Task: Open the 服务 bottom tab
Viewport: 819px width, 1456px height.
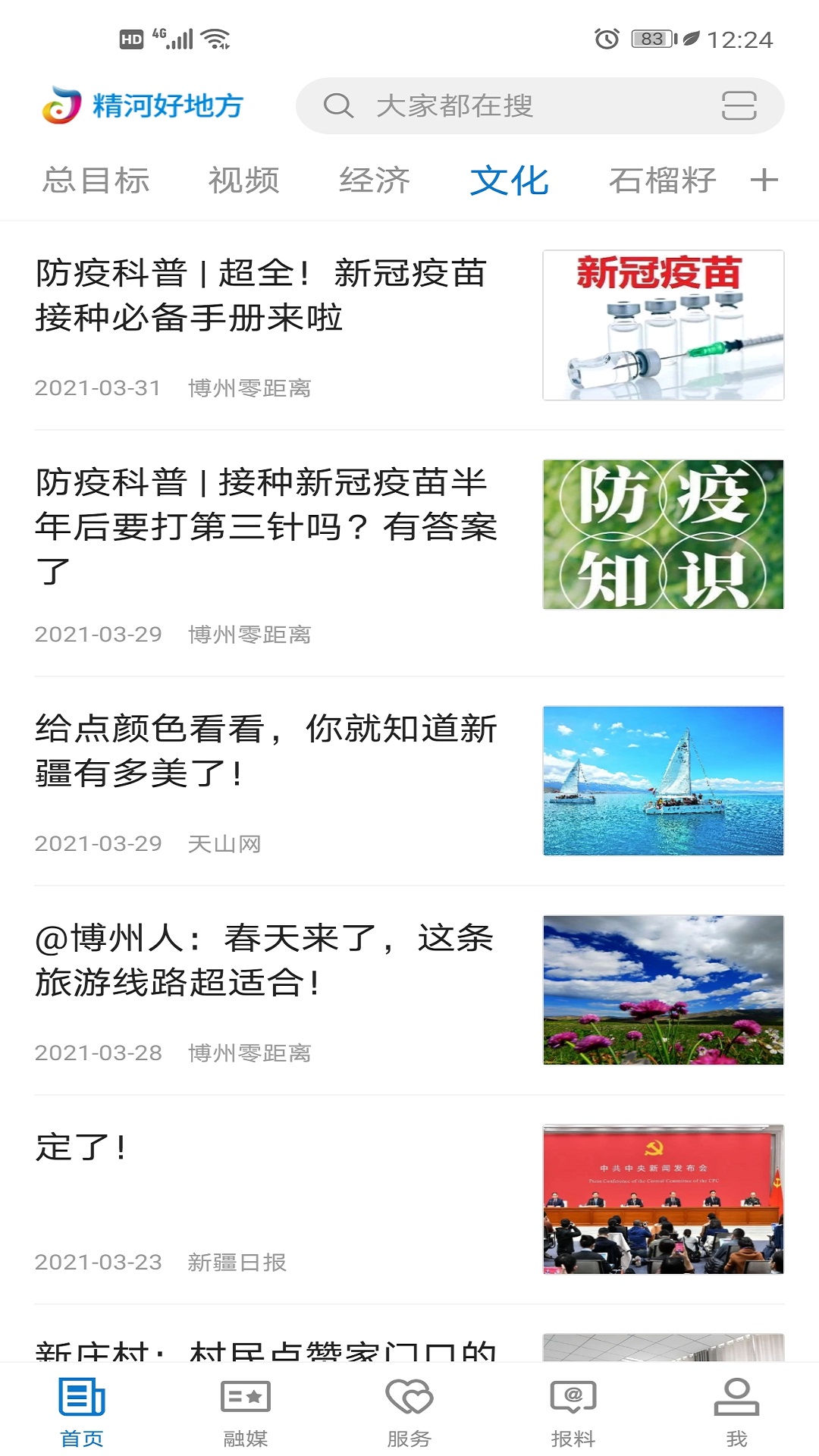Action: (409, 1412)
